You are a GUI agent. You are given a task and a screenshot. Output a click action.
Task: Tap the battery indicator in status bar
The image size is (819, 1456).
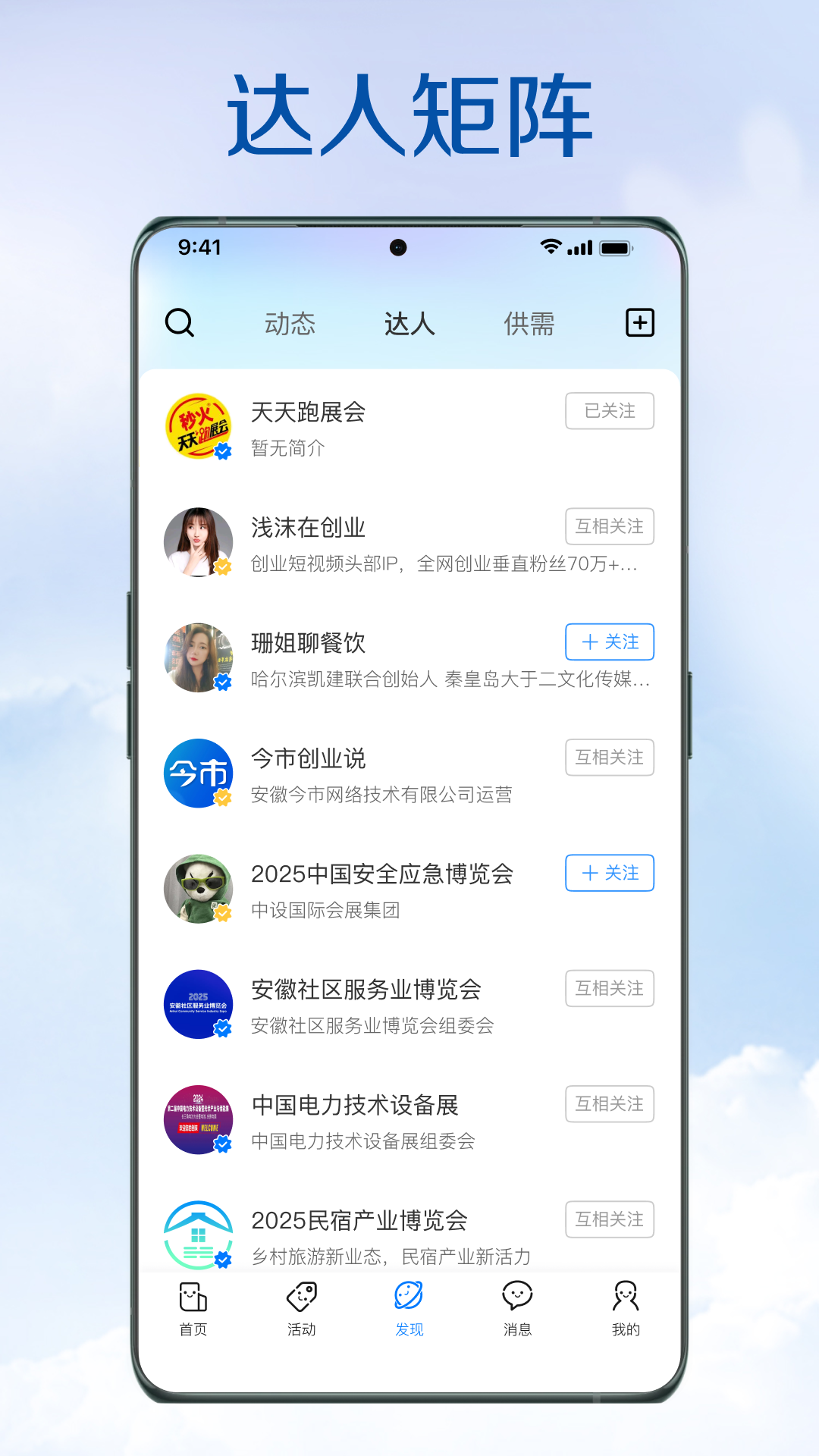pyautogui.click(x=616, y=246)
